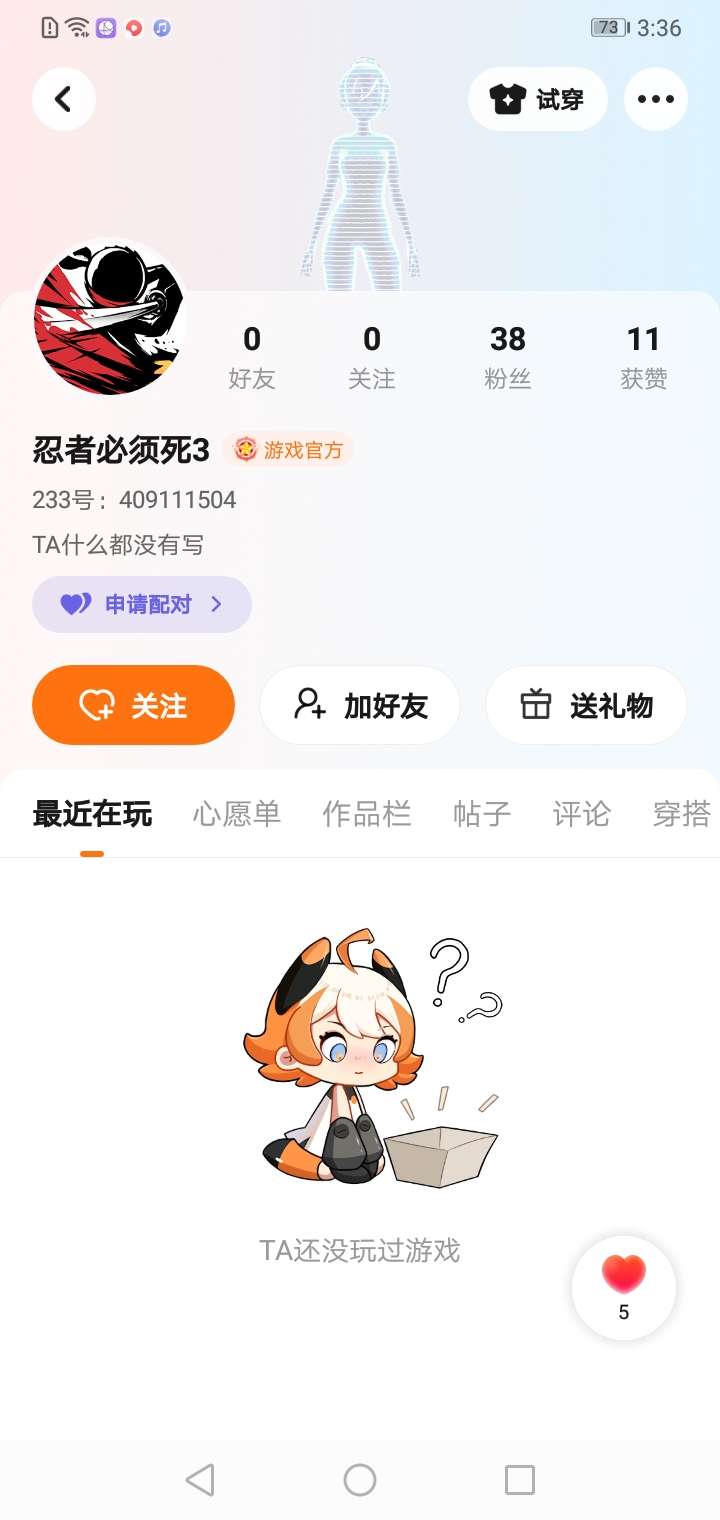Go back using the top arrow
Viewport: 720px width, 1520px height.
point(64,99)
